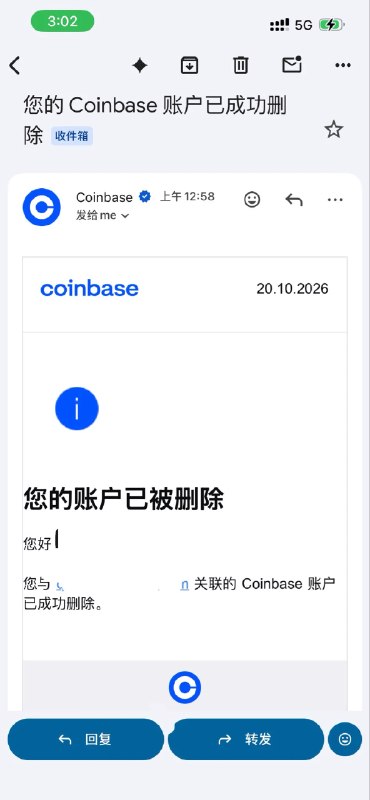Tap the 转发 button to forward

245,739
